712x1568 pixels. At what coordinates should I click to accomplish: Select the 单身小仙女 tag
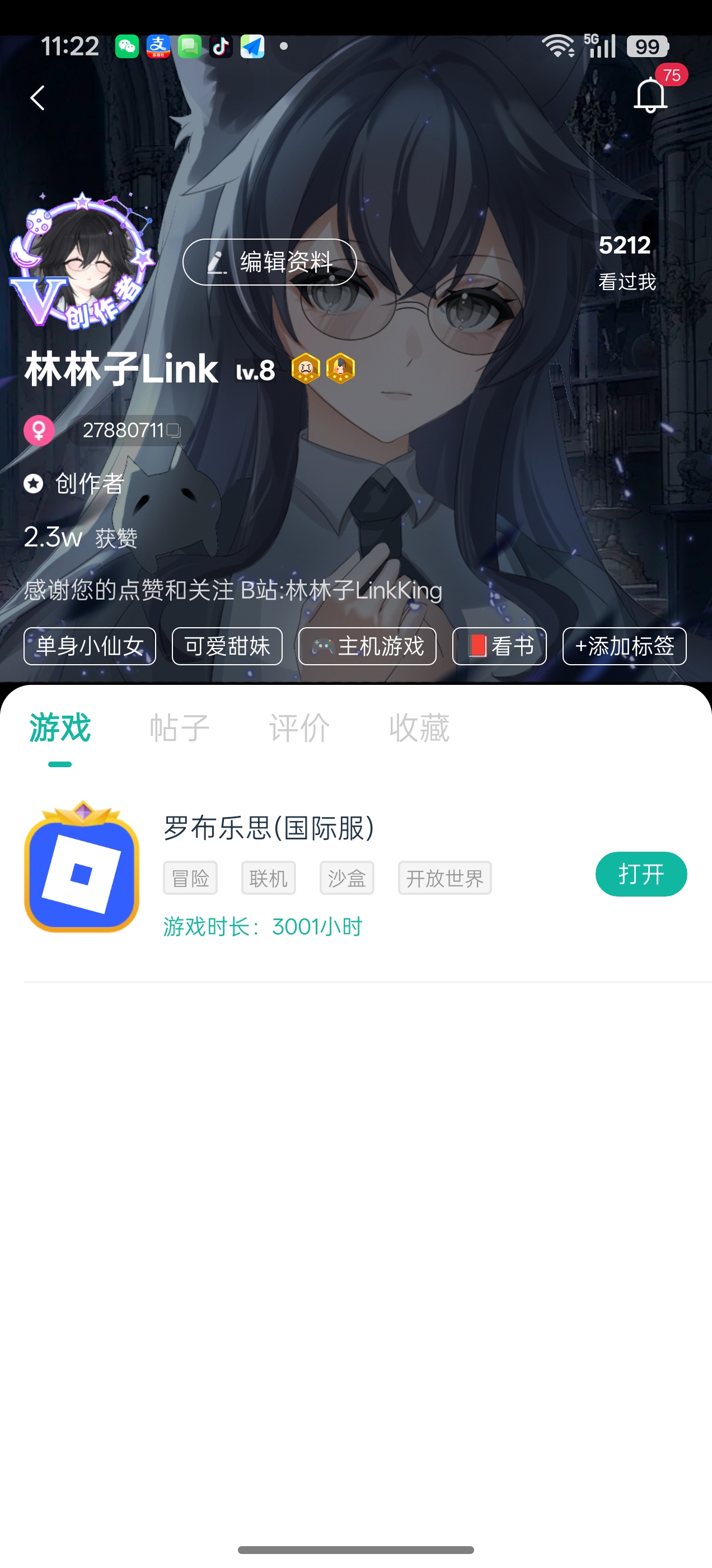point(90,646)
